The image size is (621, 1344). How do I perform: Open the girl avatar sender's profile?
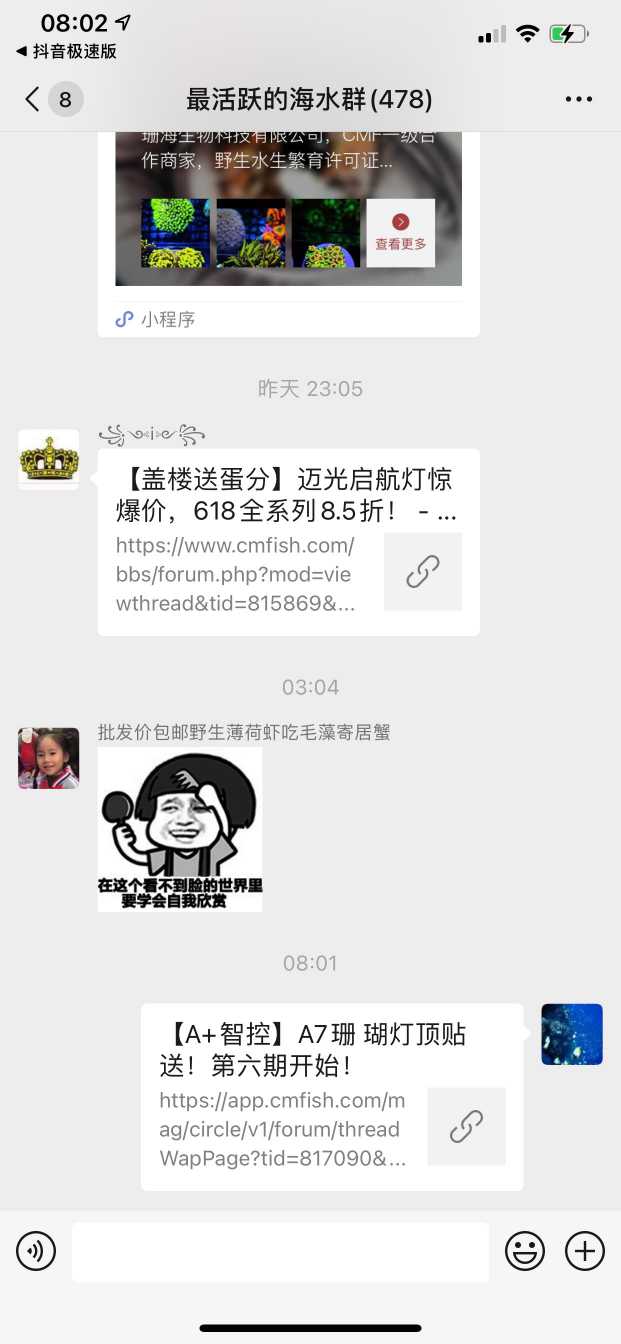(48, 758)
